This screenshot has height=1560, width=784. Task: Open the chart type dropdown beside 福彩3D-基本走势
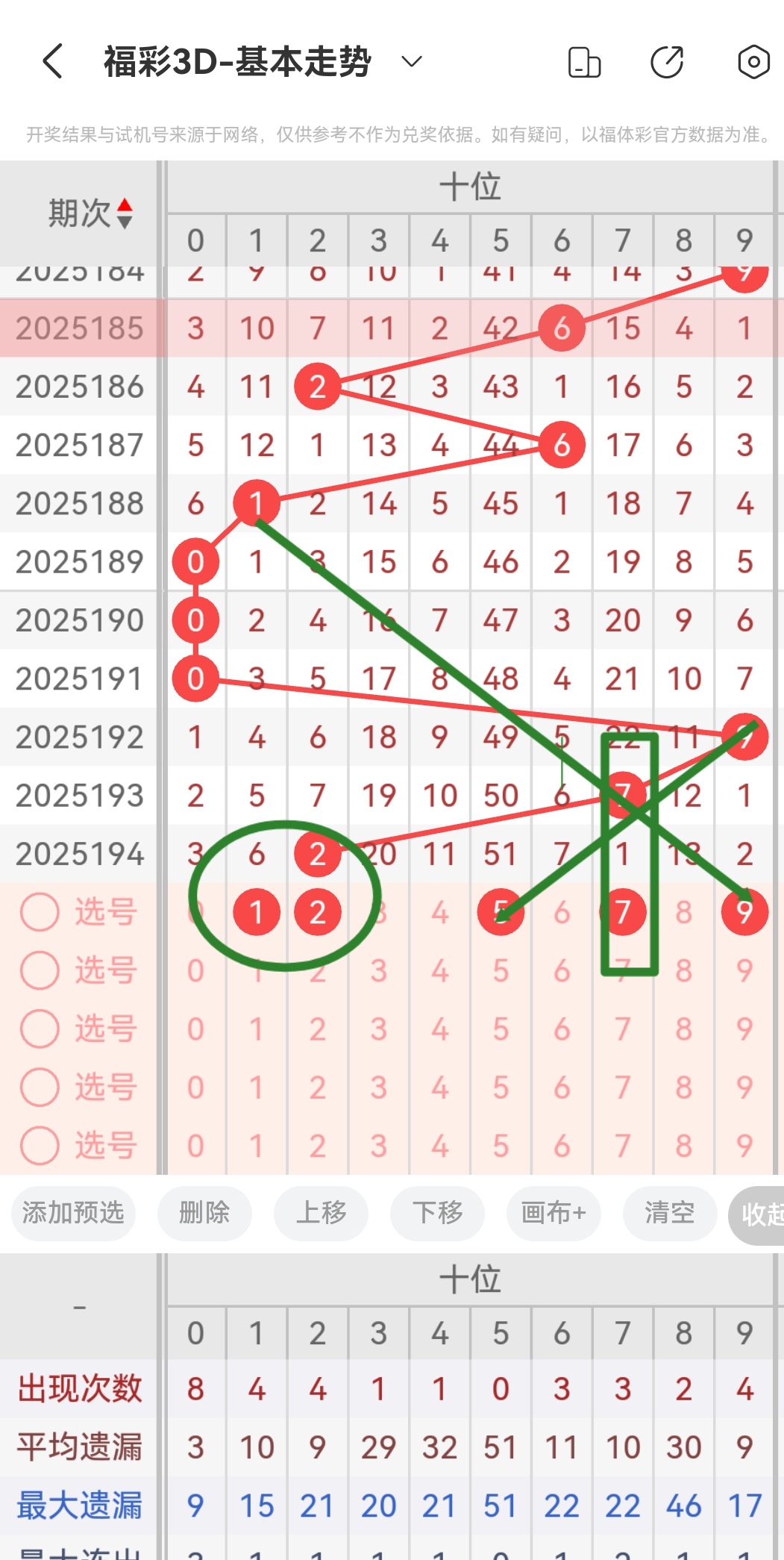pos(410,63)
